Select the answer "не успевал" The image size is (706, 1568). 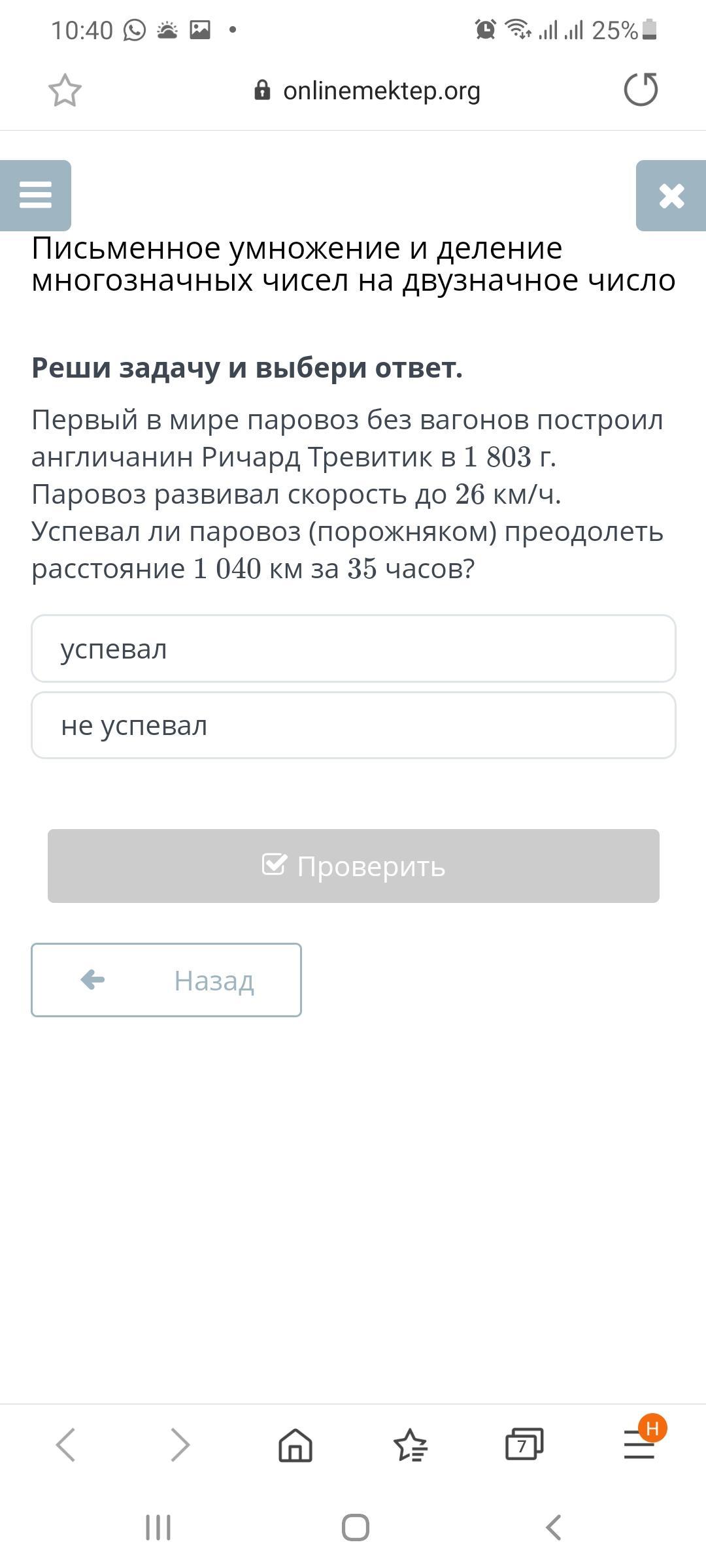[x=353, y=725]
